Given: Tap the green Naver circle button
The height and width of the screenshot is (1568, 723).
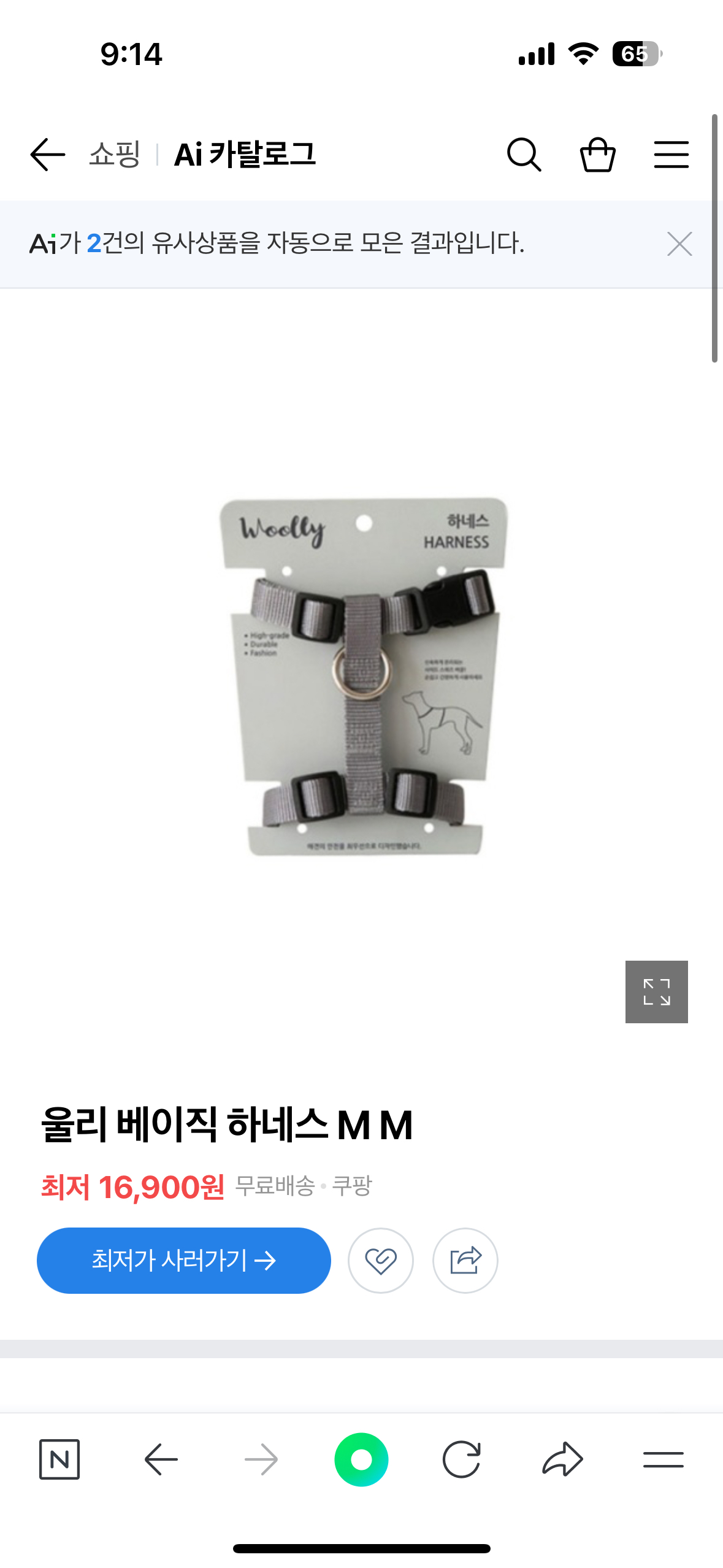Looking at the screenshot, I should [x=361, y=1459].
